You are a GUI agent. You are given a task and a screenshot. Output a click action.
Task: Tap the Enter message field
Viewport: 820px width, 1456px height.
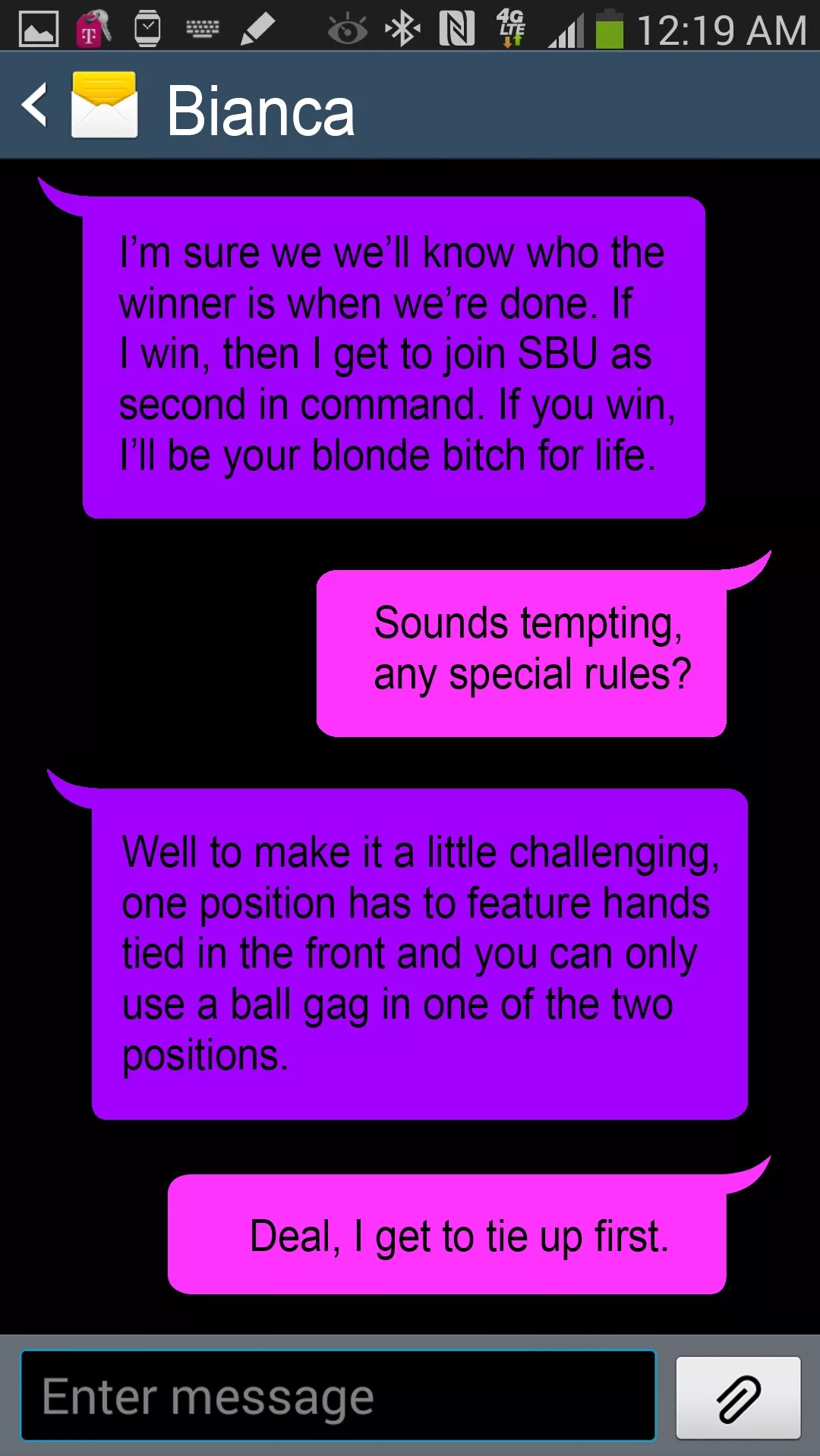tap(338, 1395)
